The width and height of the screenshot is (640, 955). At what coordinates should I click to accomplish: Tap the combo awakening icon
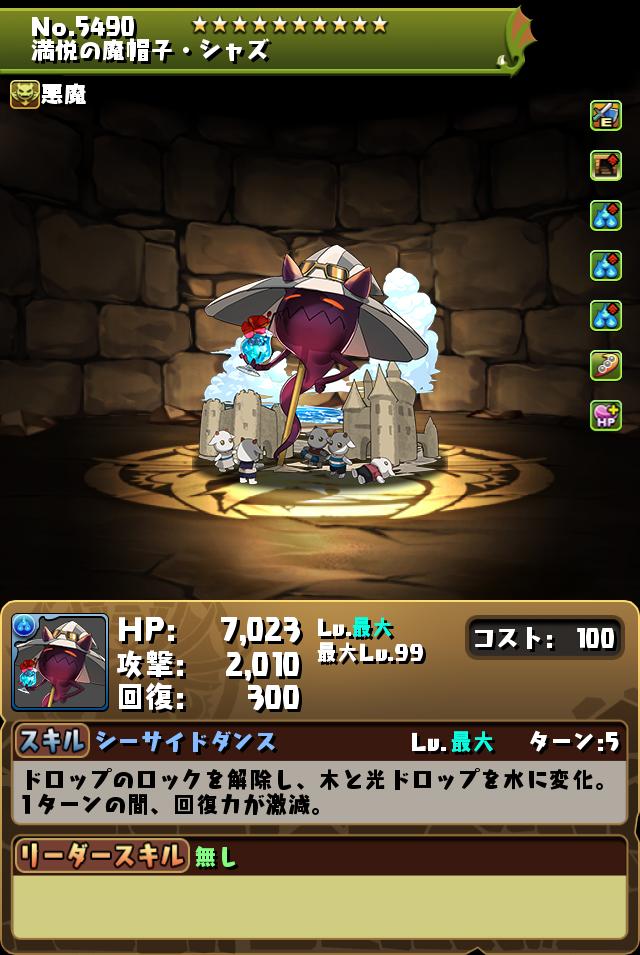tap(605, 365)
